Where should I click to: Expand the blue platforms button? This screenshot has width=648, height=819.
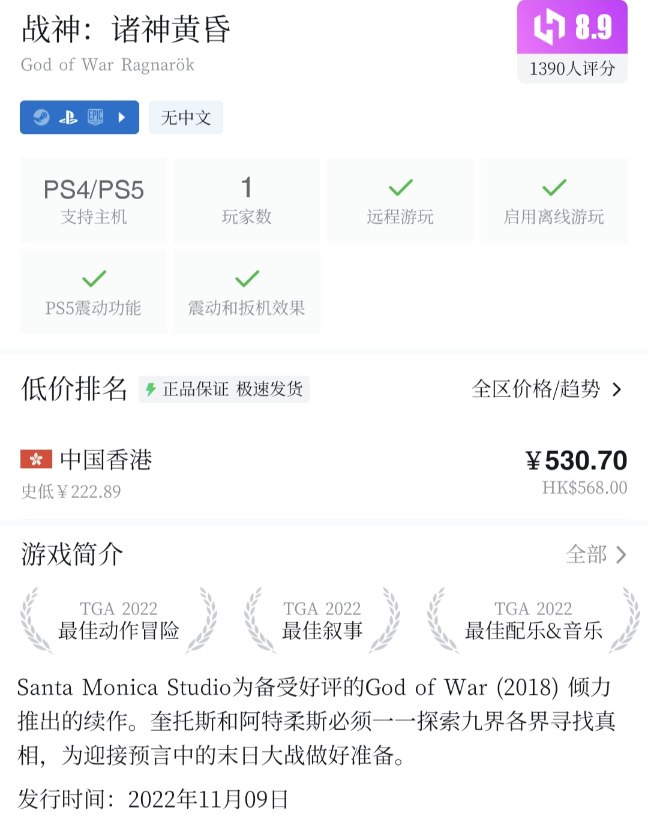pos(79,117)
